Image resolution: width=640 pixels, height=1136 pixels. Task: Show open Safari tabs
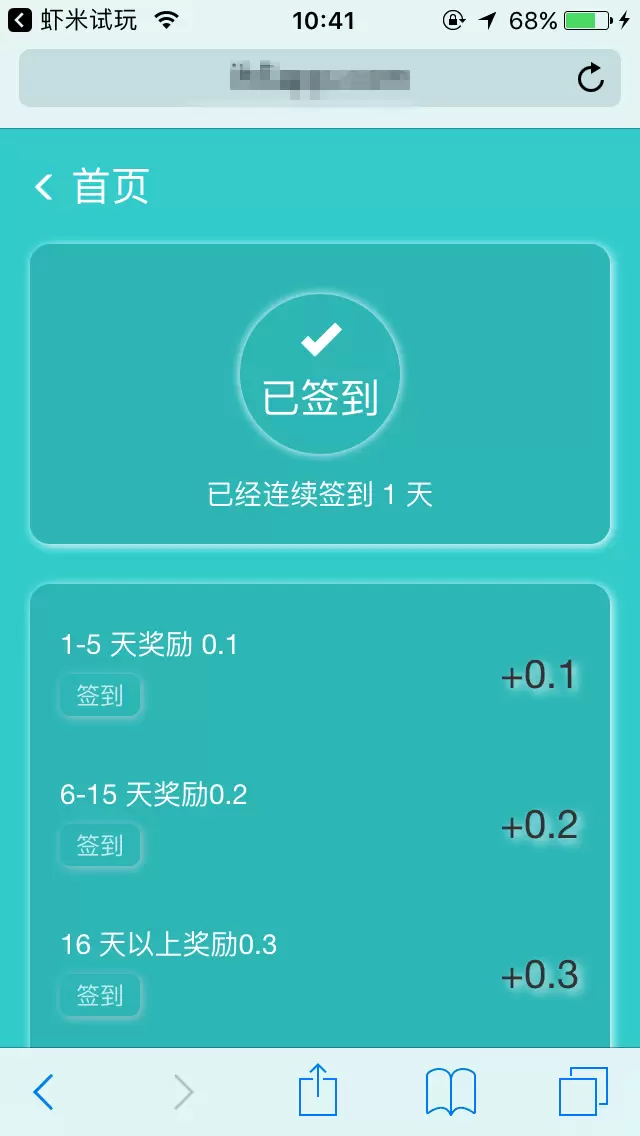[582, 1091]
